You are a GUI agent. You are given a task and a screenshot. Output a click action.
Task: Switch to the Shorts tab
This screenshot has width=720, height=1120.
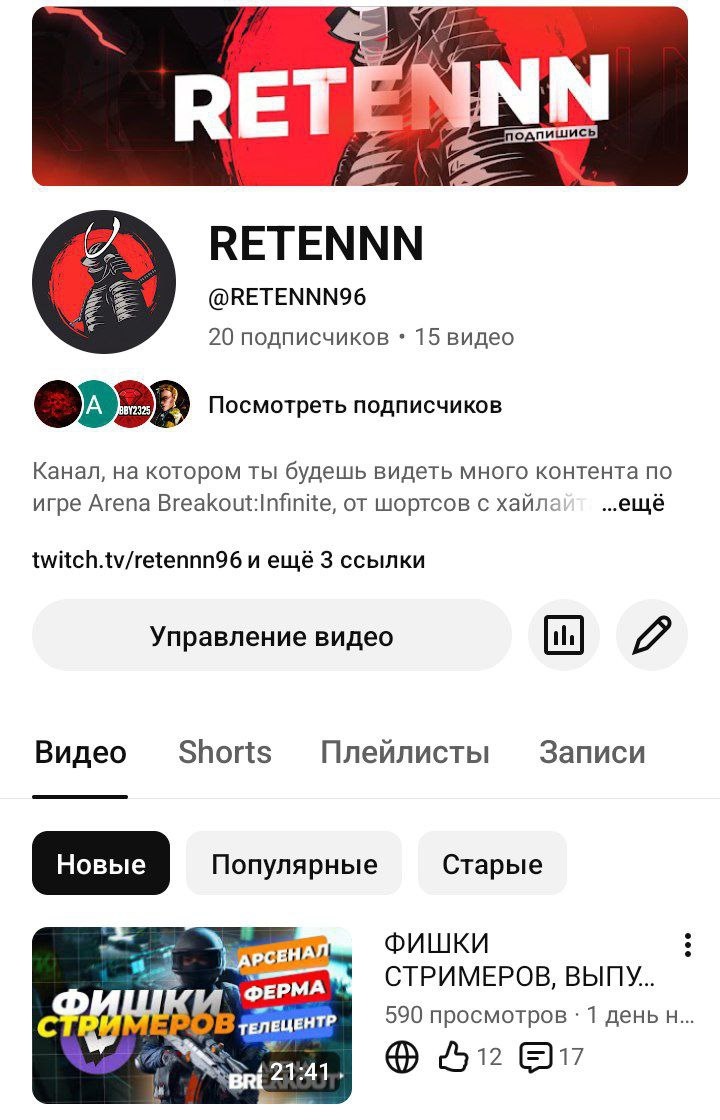click(x=225, y=752)
